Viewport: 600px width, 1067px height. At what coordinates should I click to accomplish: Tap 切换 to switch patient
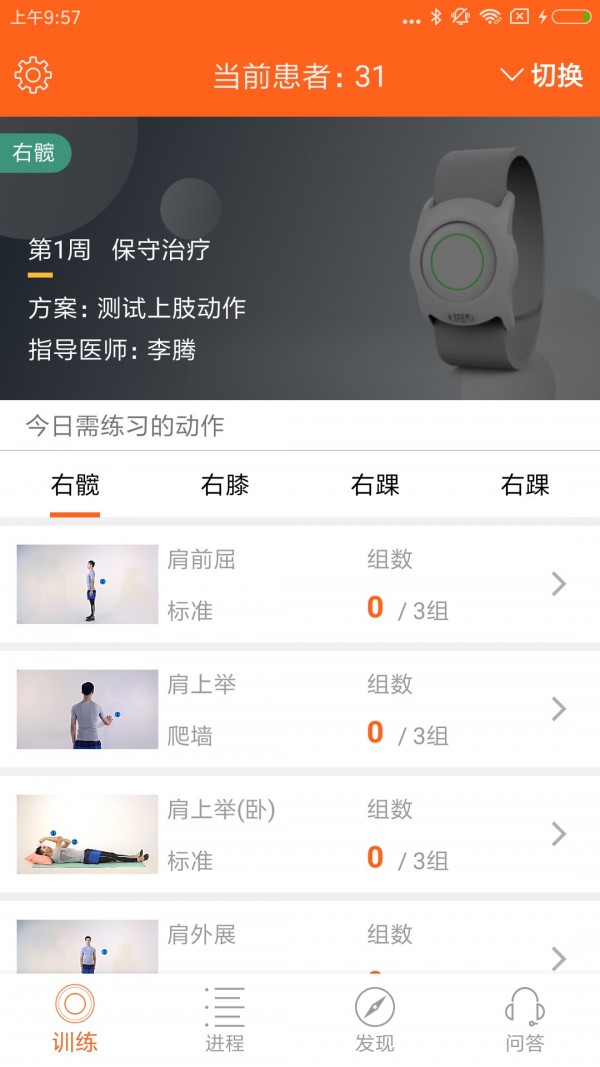point(542,75)
